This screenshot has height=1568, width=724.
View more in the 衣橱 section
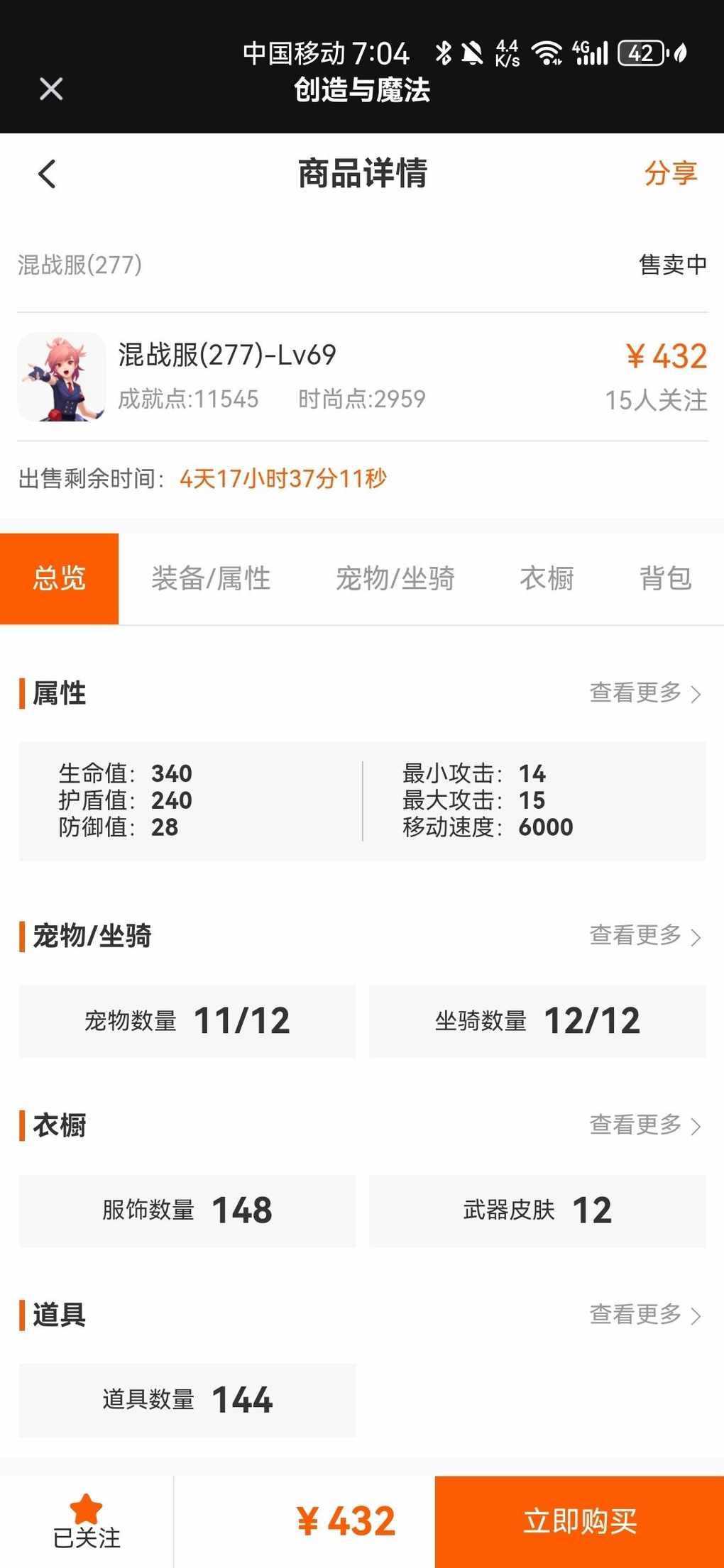click(x=645, y=1125)
